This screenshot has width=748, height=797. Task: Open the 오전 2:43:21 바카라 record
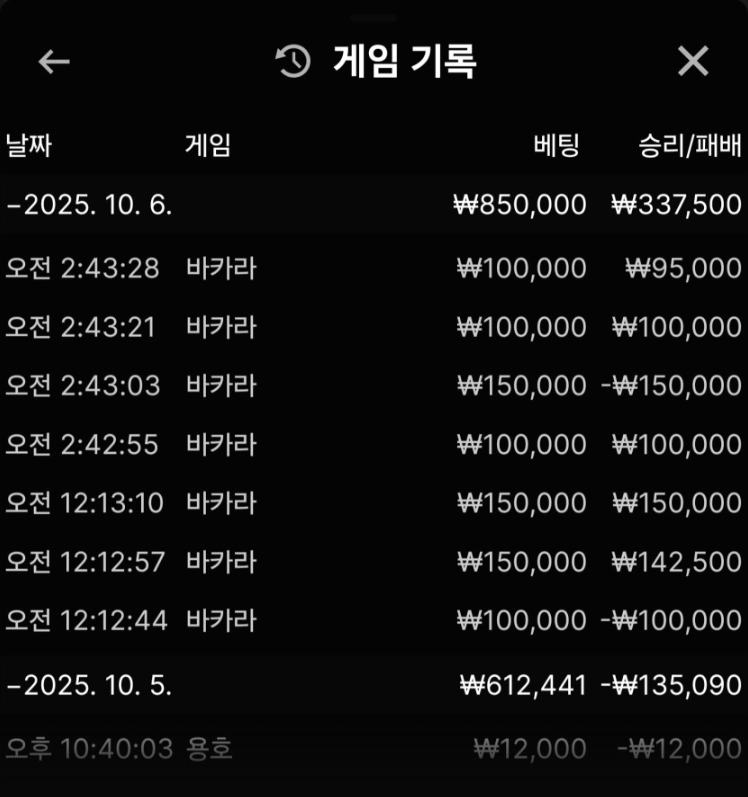(x=373, y=327)
